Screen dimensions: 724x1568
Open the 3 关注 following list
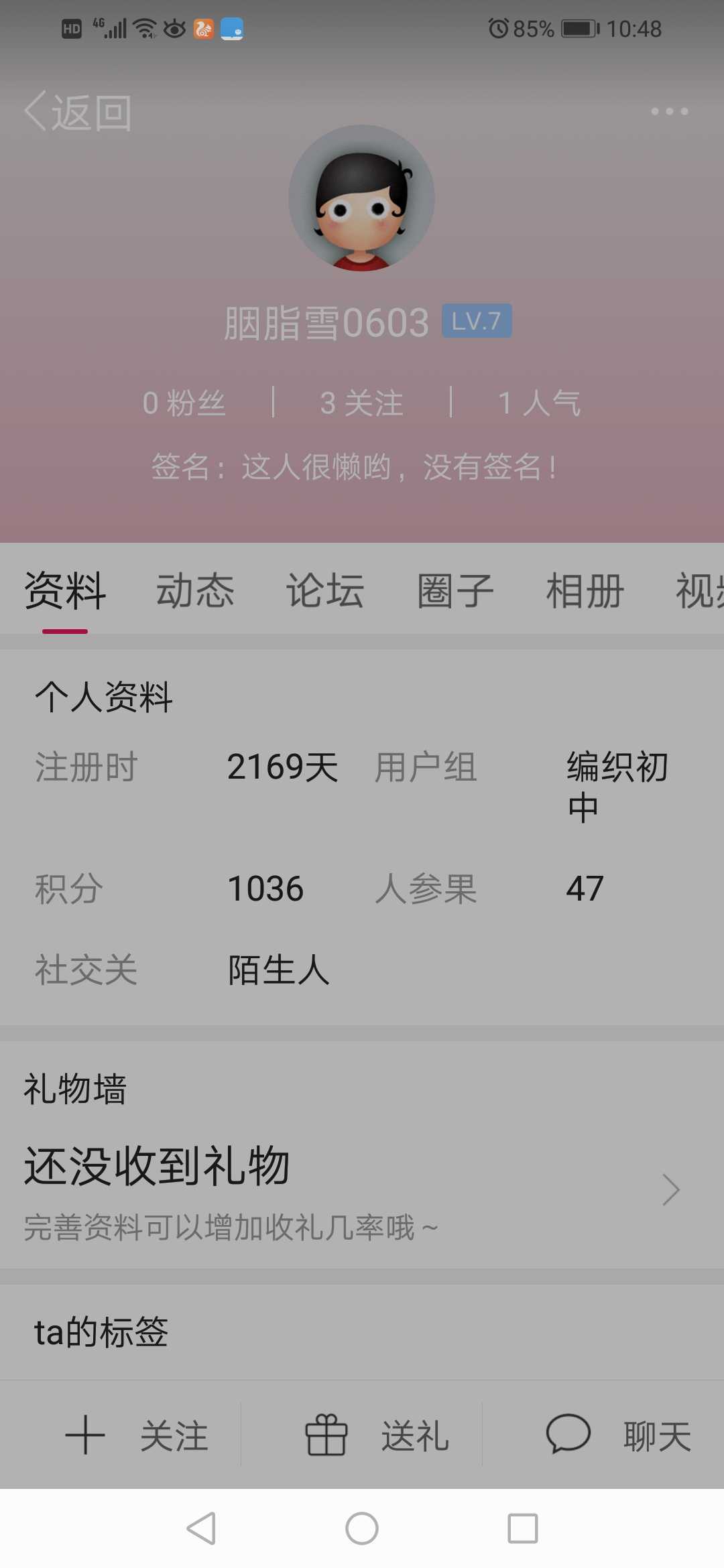pos(362,403)
